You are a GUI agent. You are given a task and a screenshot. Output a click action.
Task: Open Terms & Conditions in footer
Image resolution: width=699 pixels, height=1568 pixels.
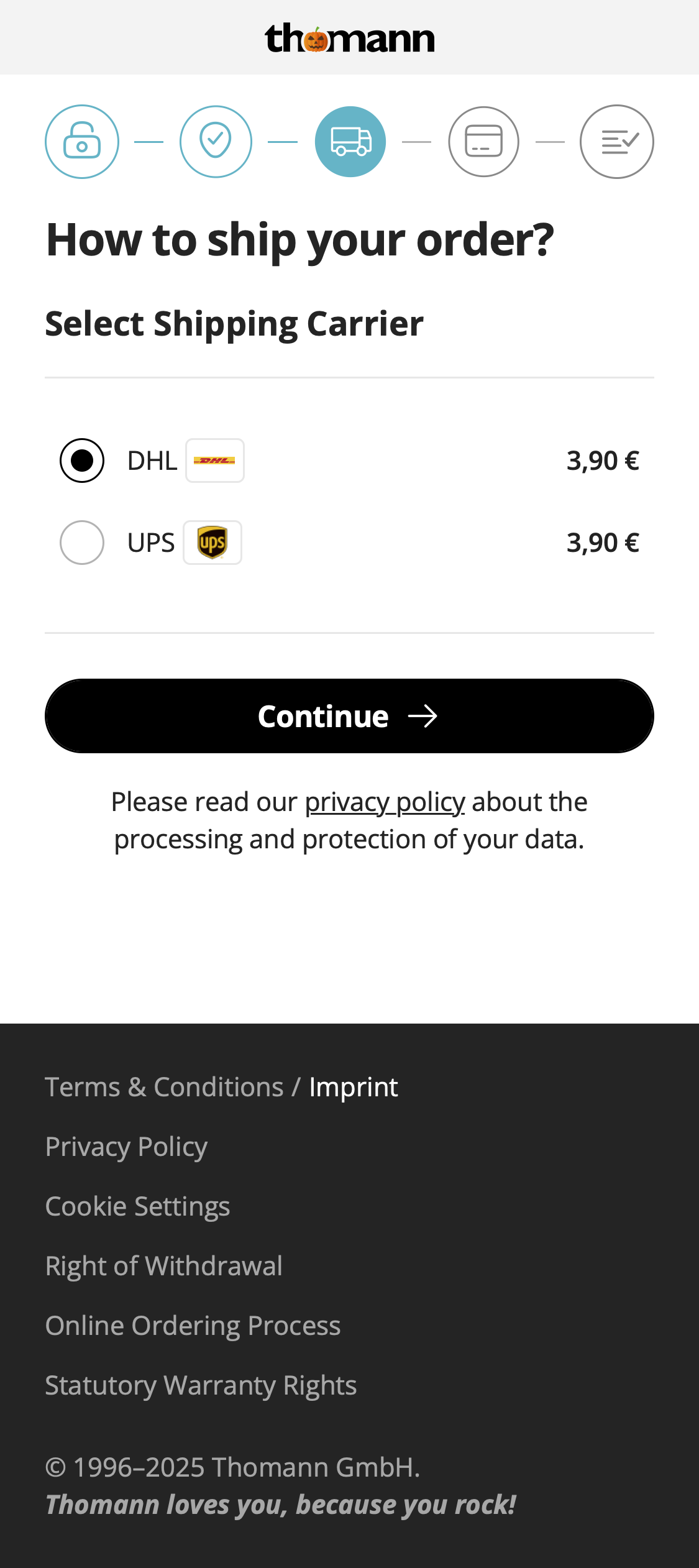pos(164,1087)
